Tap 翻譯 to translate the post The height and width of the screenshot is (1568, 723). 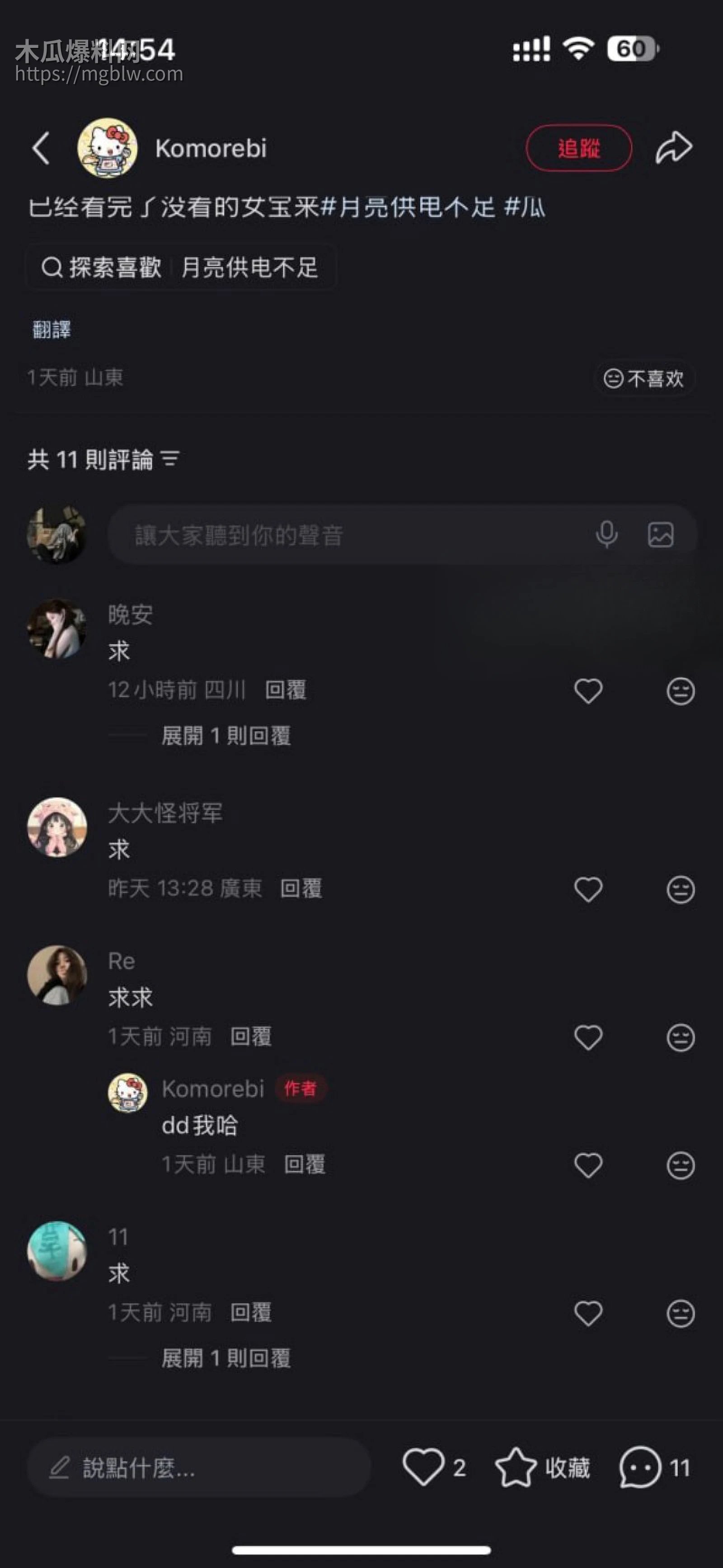click(x=52, y=330)
